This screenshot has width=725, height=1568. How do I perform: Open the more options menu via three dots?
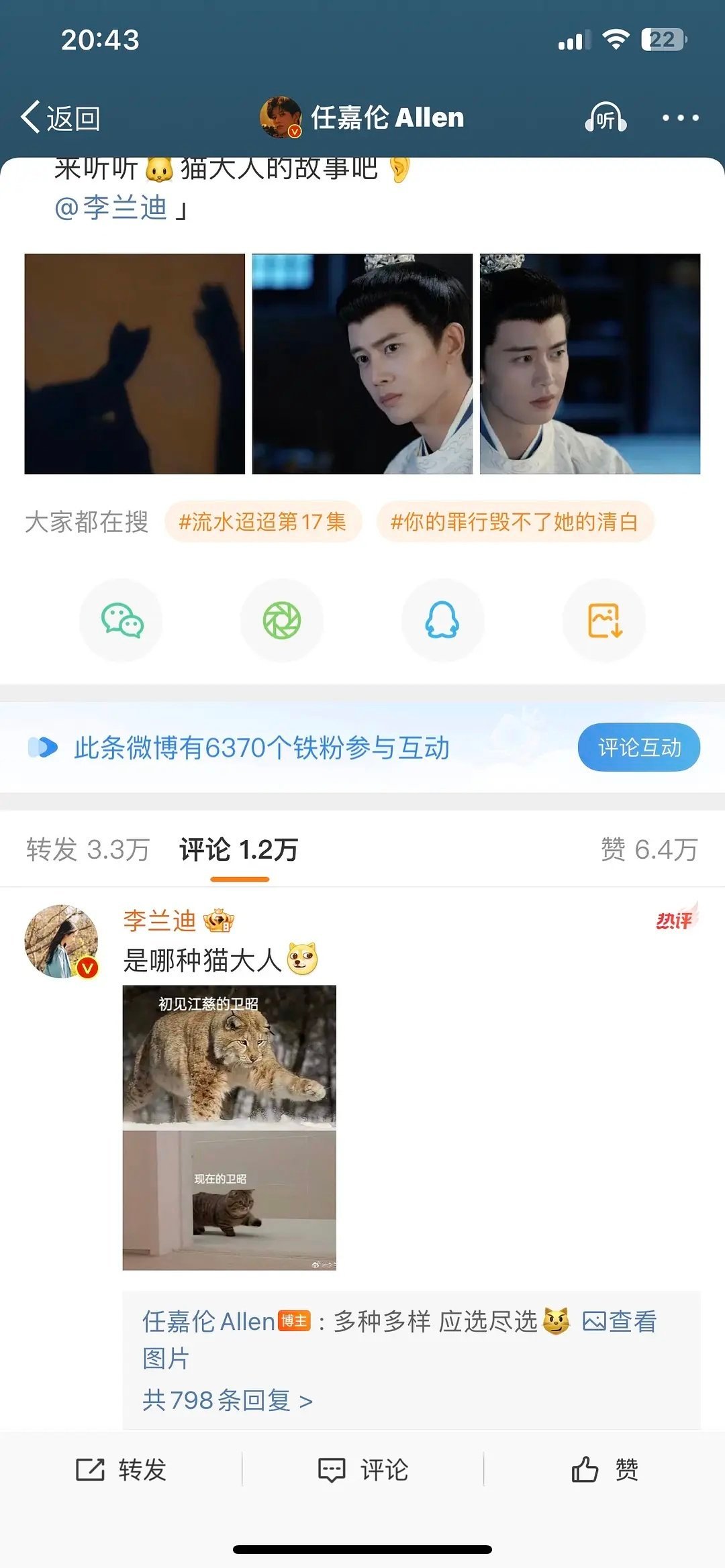[680, 117]
